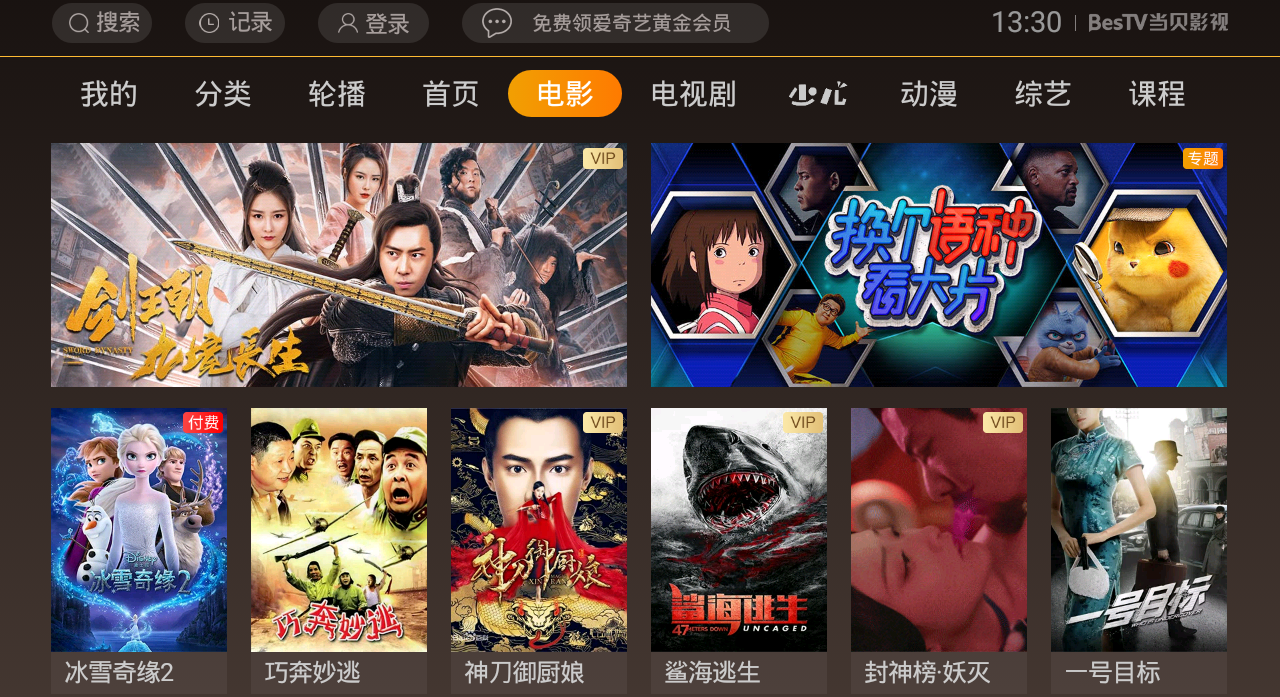Go to the 首页 tab
Image resolution: width=1280 pixels, height=697 pixels.
(451, 94)
